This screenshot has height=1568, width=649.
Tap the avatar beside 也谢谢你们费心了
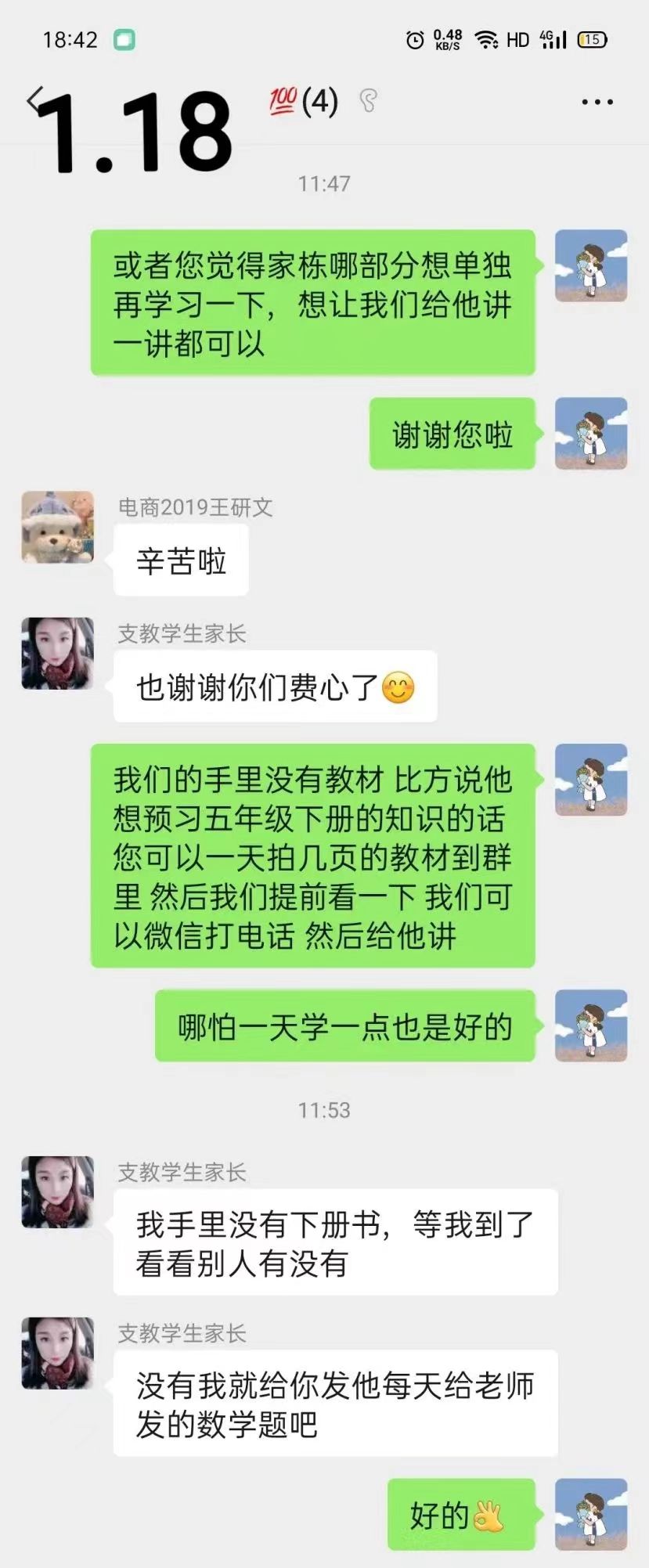(x=57, y=654)
